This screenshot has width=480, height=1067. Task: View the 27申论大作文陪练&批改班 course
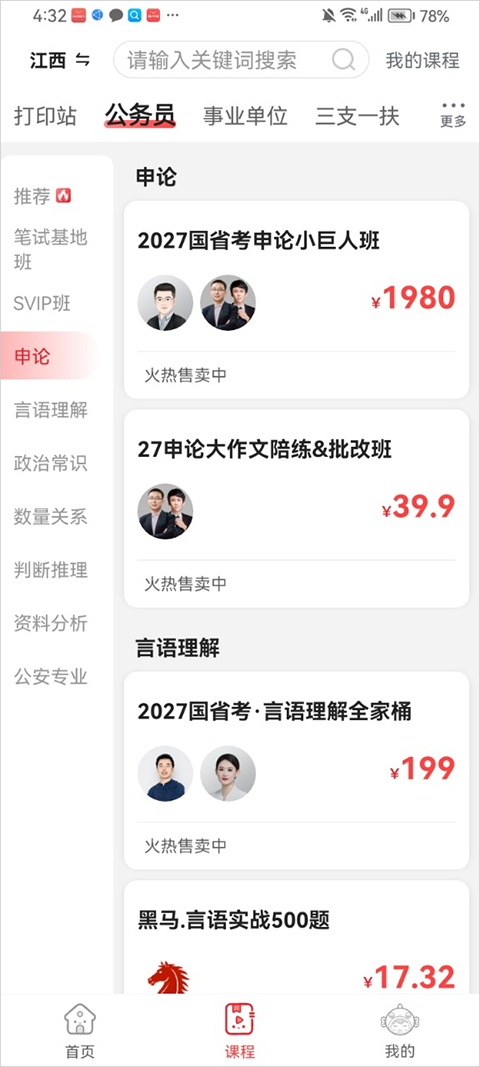tap(296, 508)
